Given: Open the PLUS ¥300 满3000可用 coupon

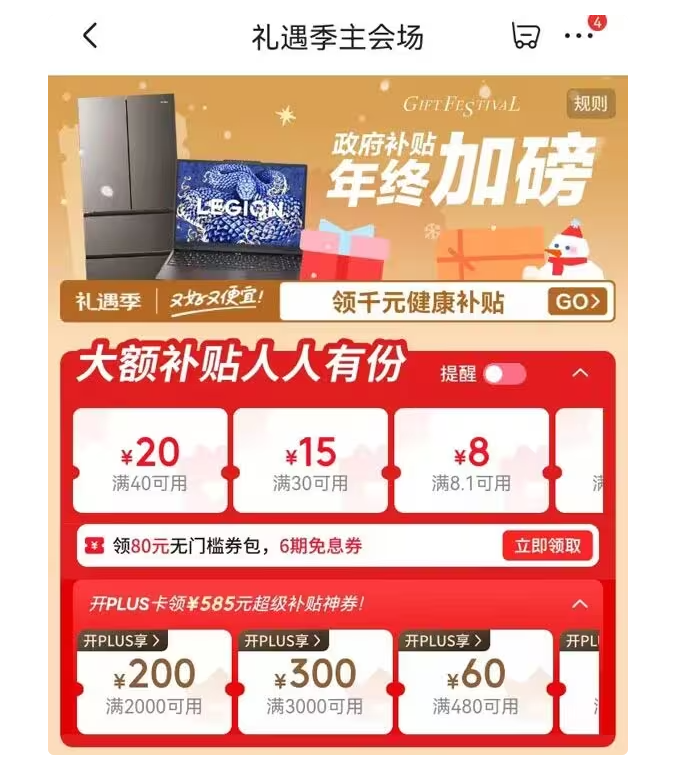Looking at the screenshot, I should pos(314,683).
